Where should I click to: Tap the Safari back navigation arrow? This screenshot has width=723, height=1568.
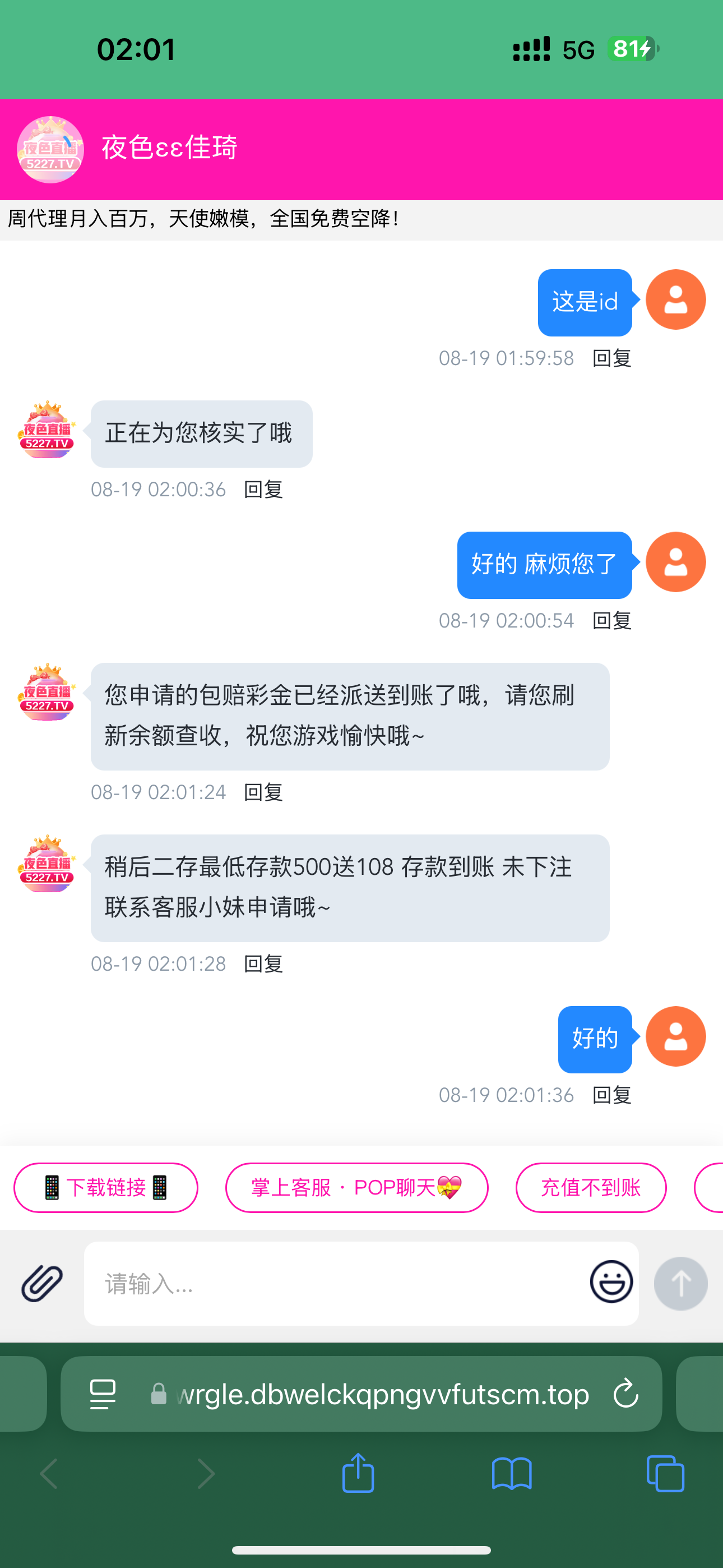pos(49,1473)
